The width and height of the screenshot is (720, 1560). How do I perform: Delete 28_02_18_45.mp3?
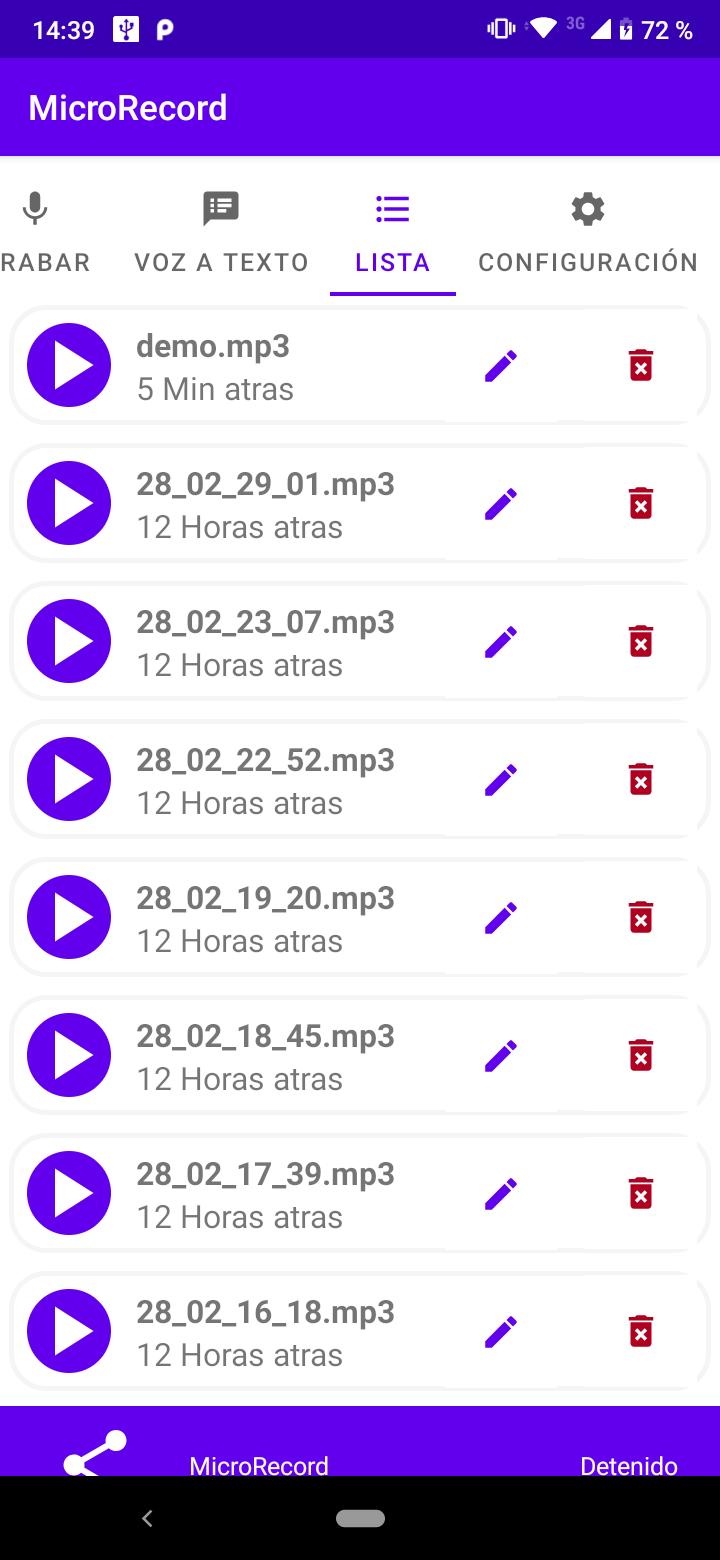pyautogui.click(x=641, y=1056)
